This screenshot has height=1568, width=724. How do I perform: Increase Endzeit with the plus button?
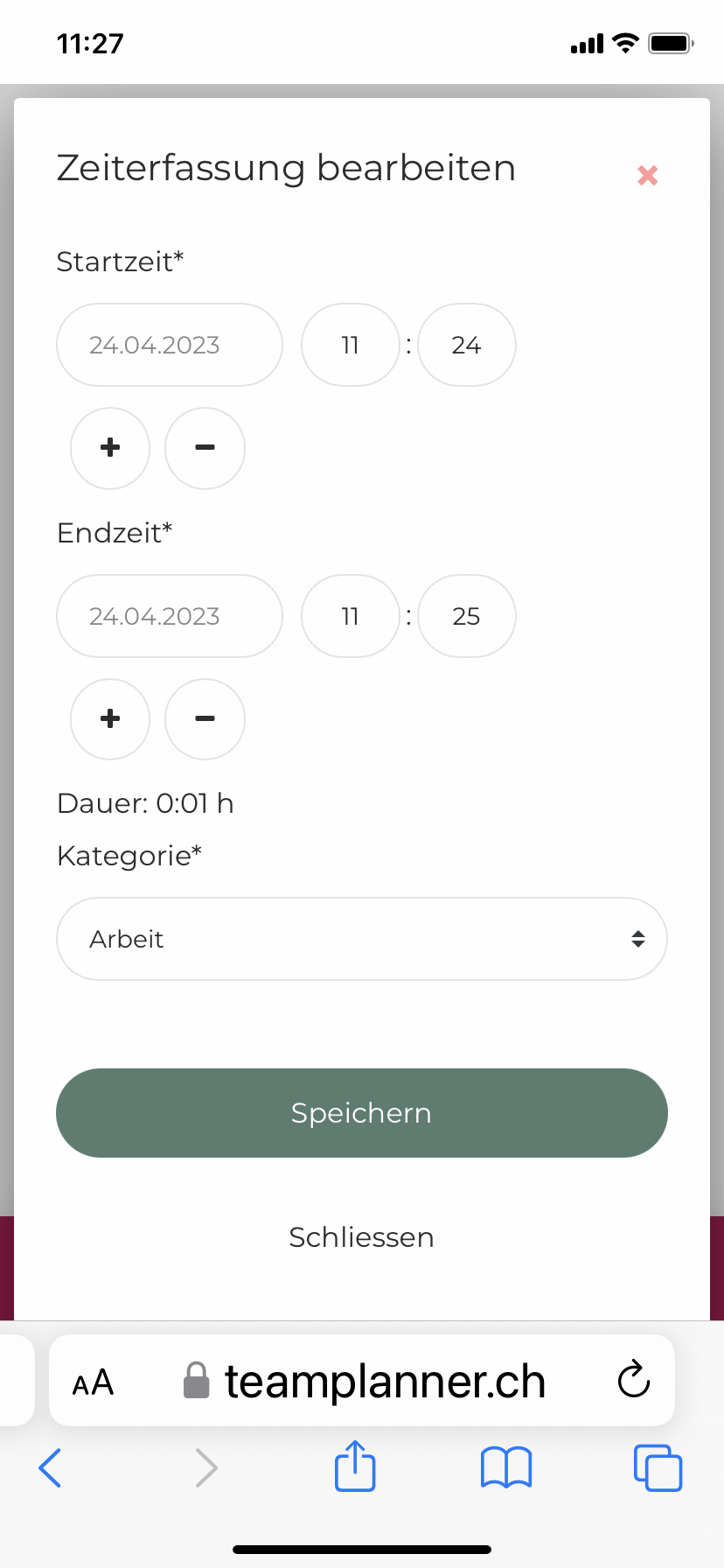click(110, 719)
